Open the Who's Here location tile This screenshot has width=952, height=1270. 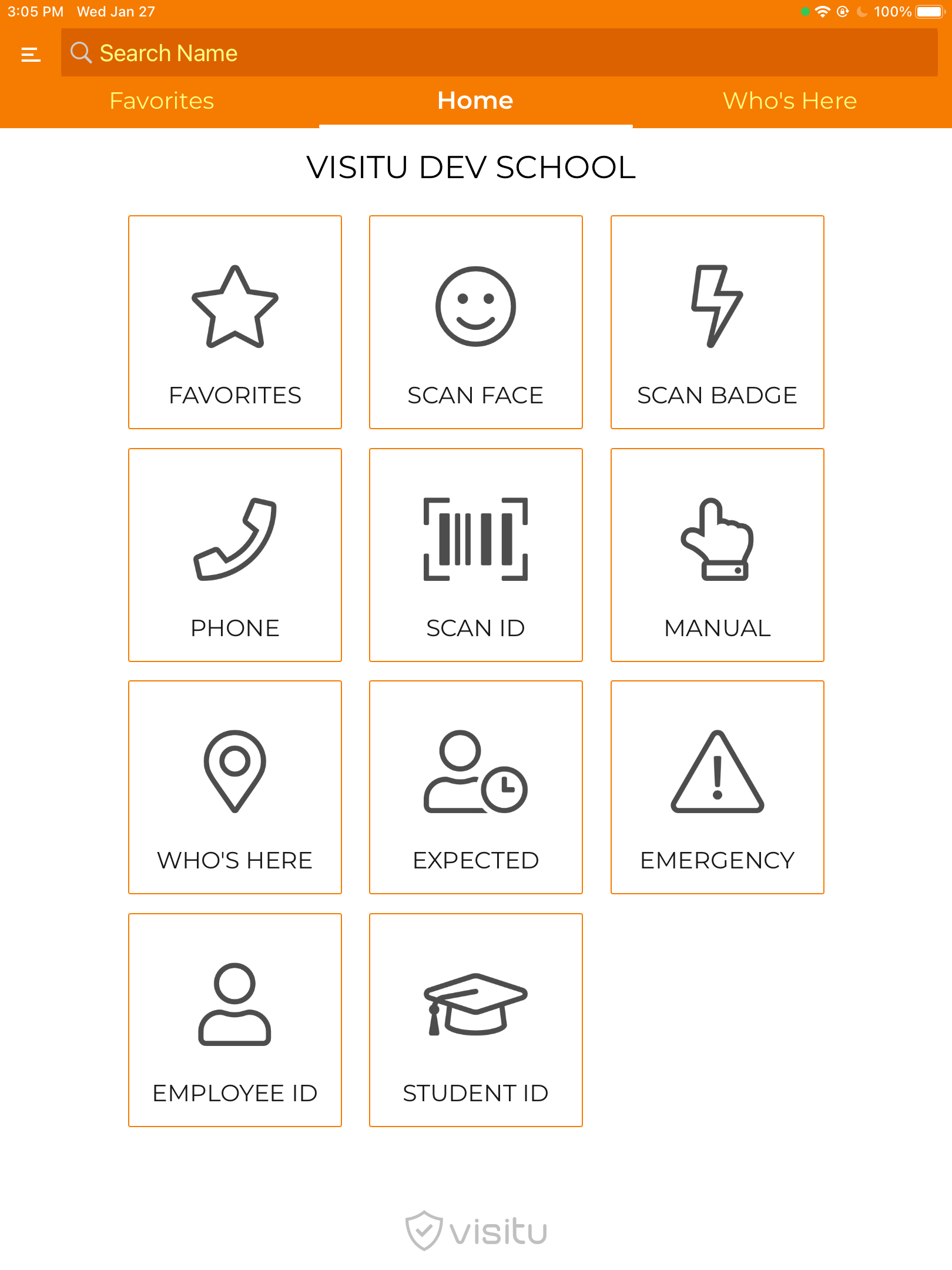click(x=235, y=787)
